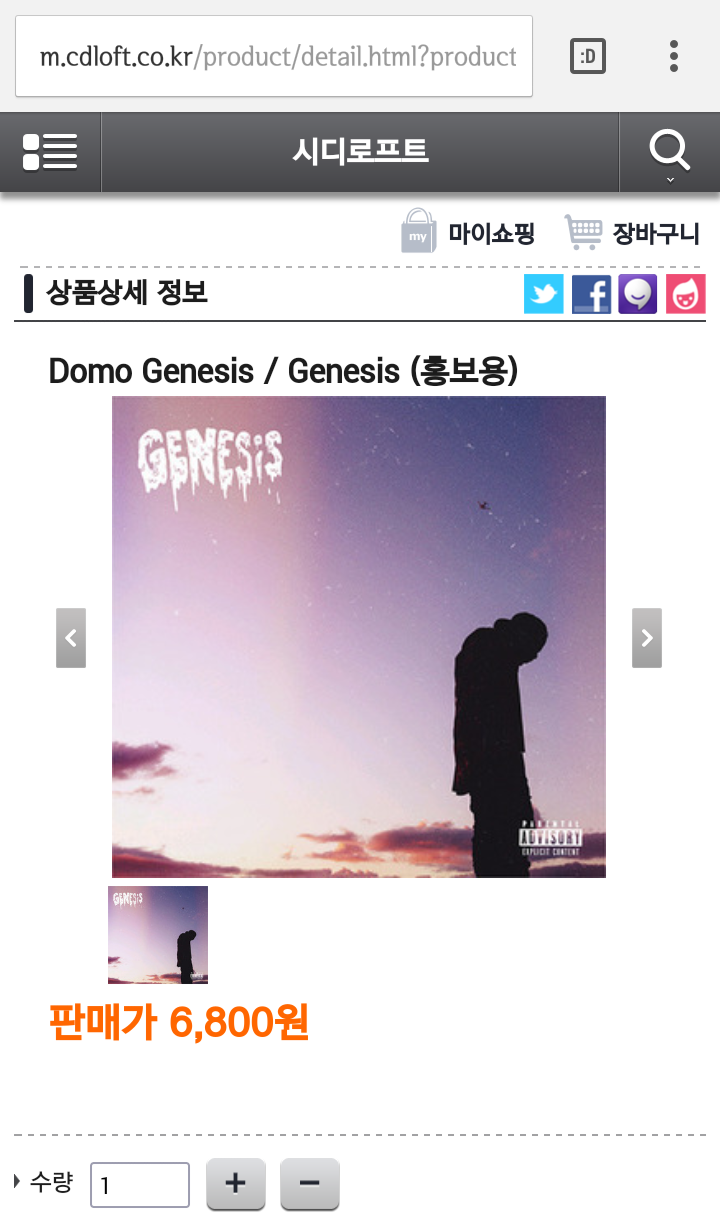720x1230 pixels.
Task: Tap the browser address bar
Action: pyautogui.click(x=274, y=56)
